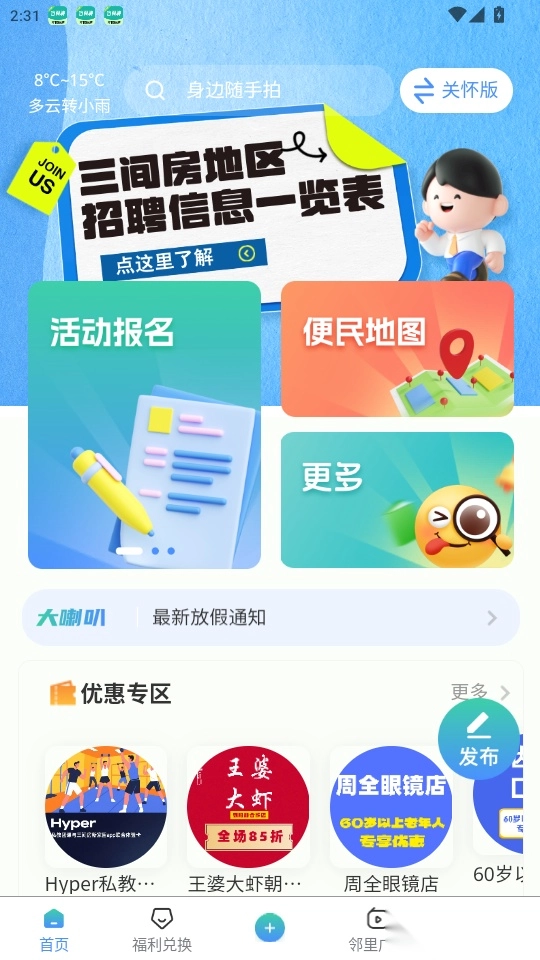Image resolution: width=540 pixels, height=960 pixels.
Task: Open the 更多 services card
Action: click(397, 500)
